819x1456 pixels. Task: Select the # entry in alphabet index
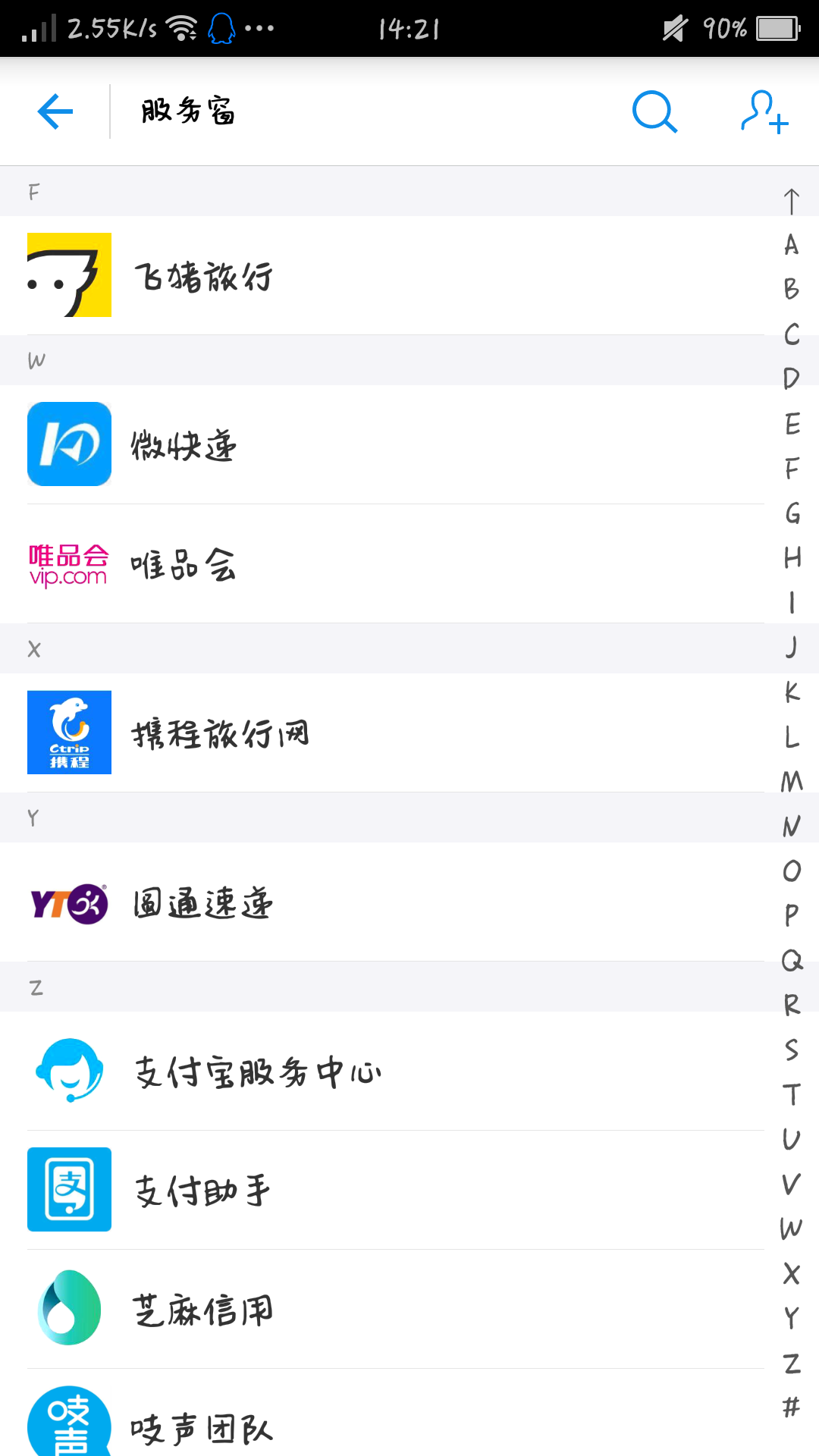tap(791, 1407)
